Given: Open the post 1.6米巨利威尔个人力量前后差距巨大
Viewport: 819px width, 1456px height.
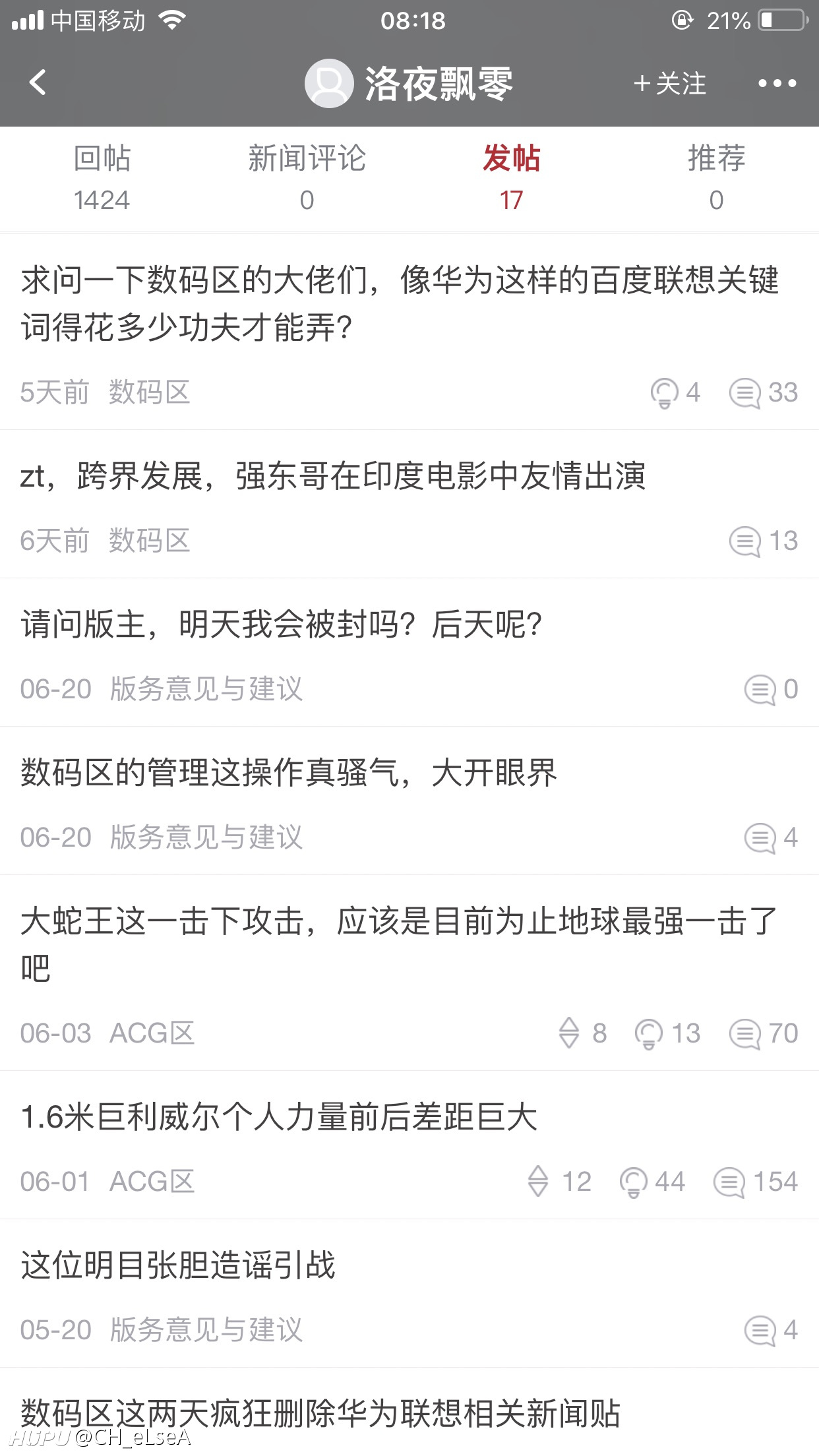Looking at the screenshot, I should 409,1145.
